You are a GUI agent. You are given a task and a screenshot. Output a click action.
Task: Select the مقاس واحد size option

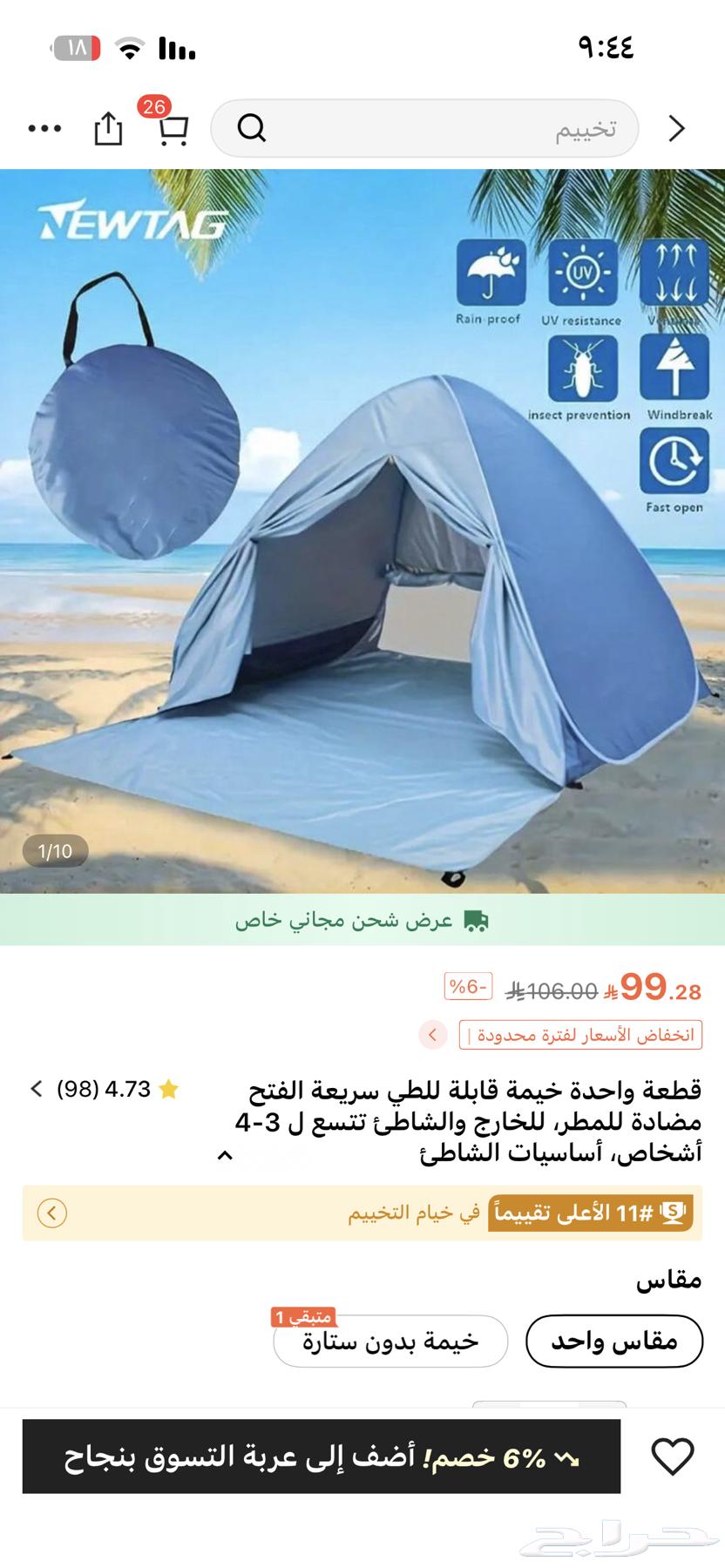coord(613,1342)
